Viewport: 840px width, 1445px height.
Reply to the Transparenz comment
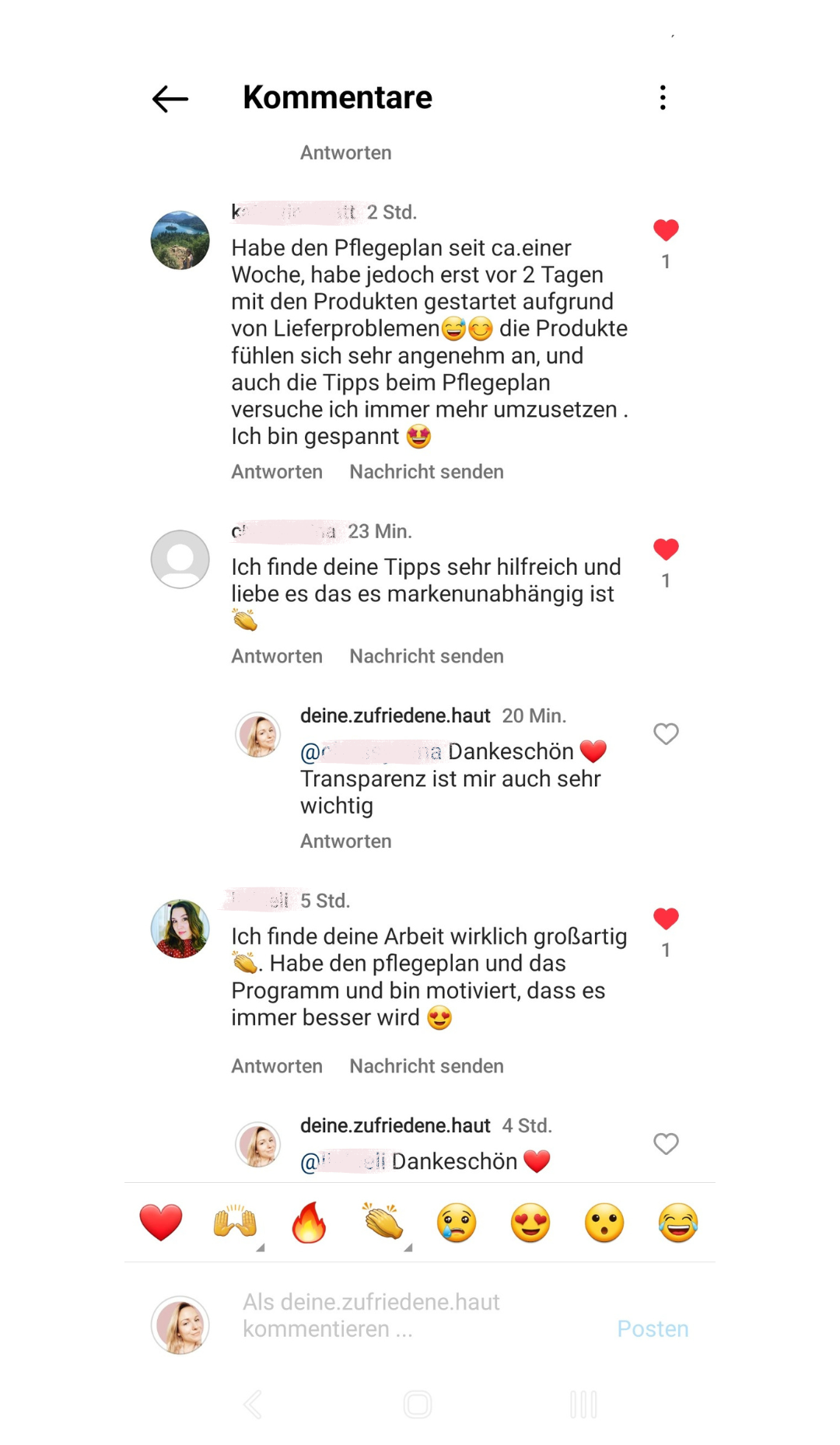346,841
